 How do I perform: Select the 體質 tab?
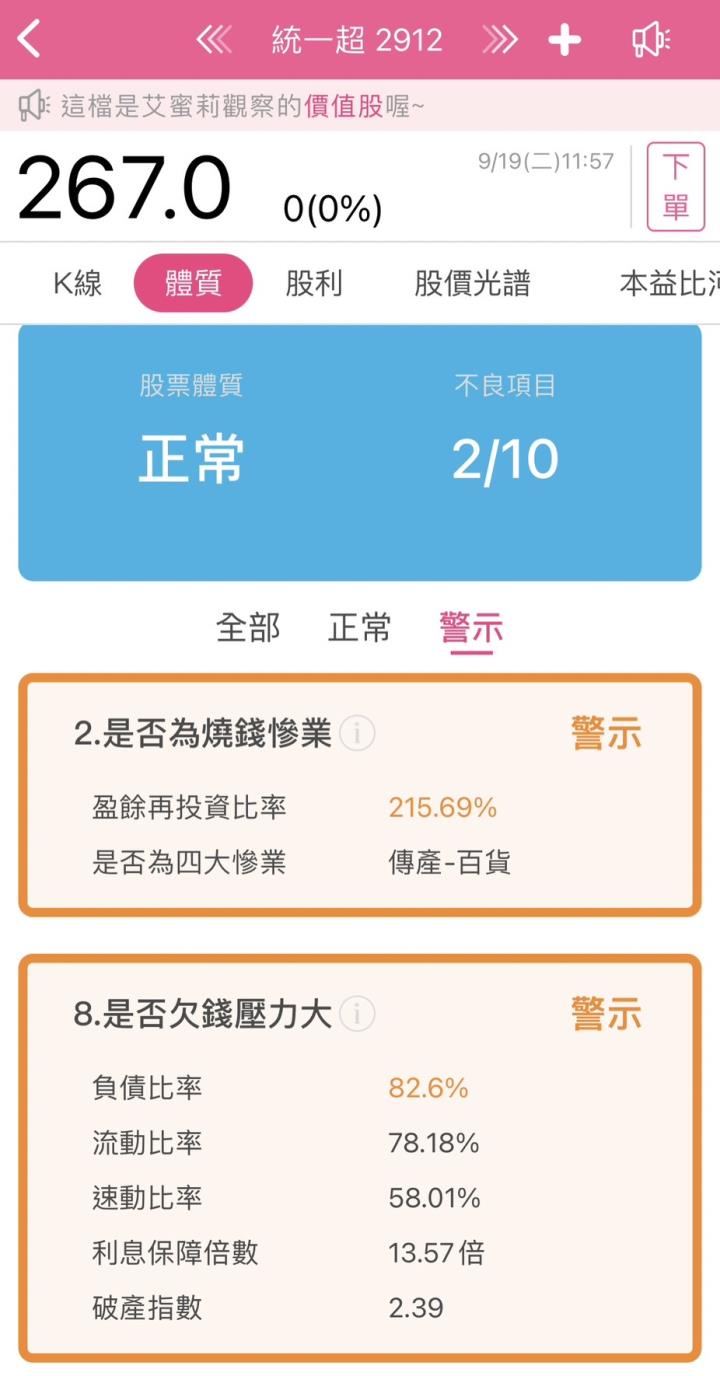point(193,284)
